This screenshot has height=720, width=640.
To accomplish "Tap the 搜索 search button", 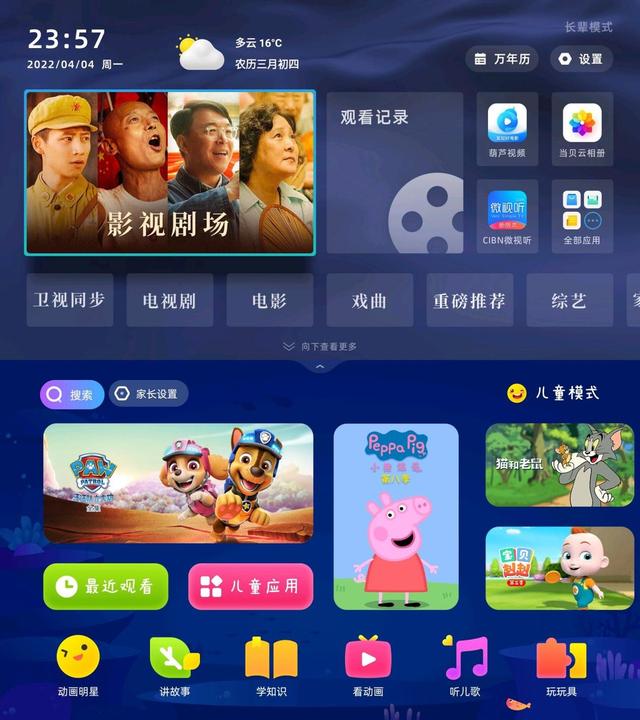I will click(71, 394).
